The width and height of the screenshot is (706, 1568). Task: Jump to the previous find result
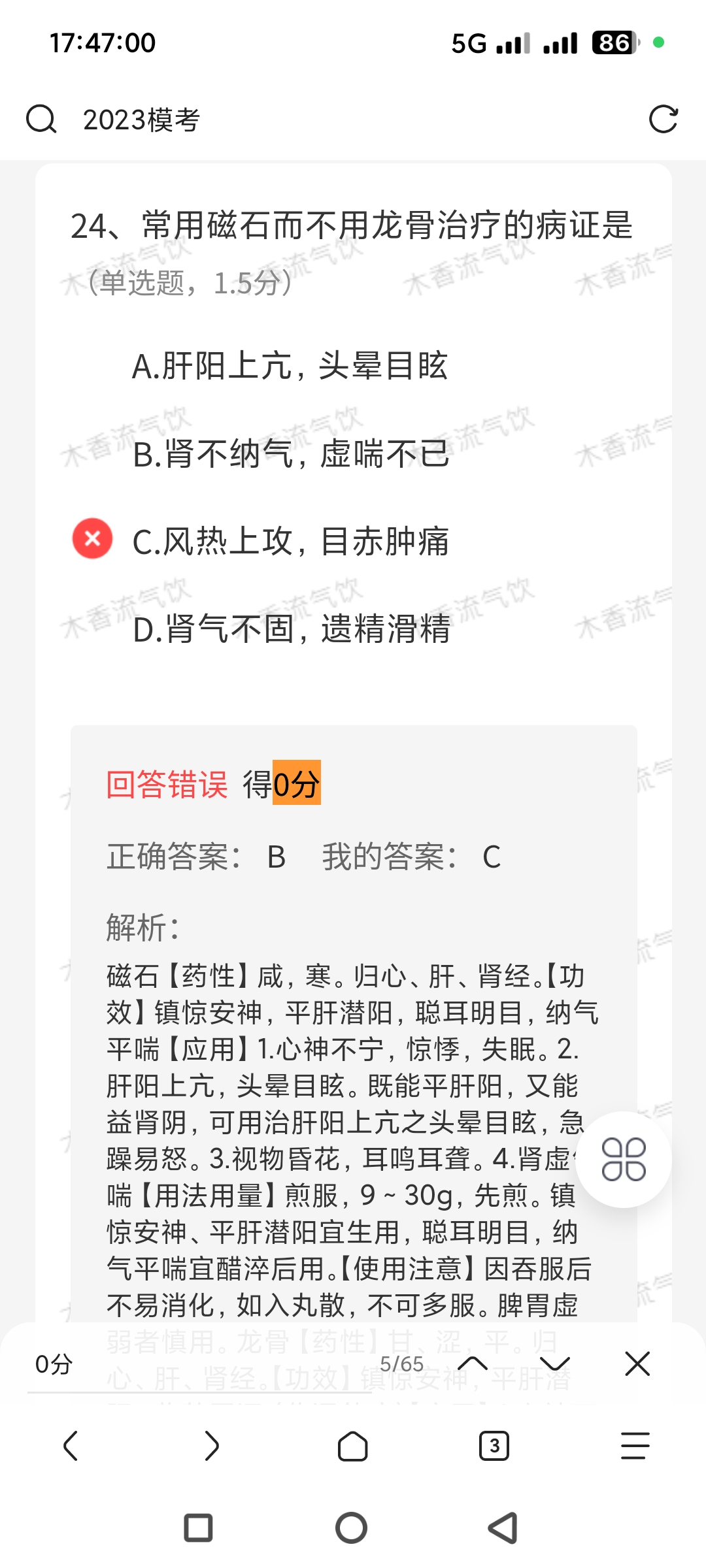(x=473, y=1364)
